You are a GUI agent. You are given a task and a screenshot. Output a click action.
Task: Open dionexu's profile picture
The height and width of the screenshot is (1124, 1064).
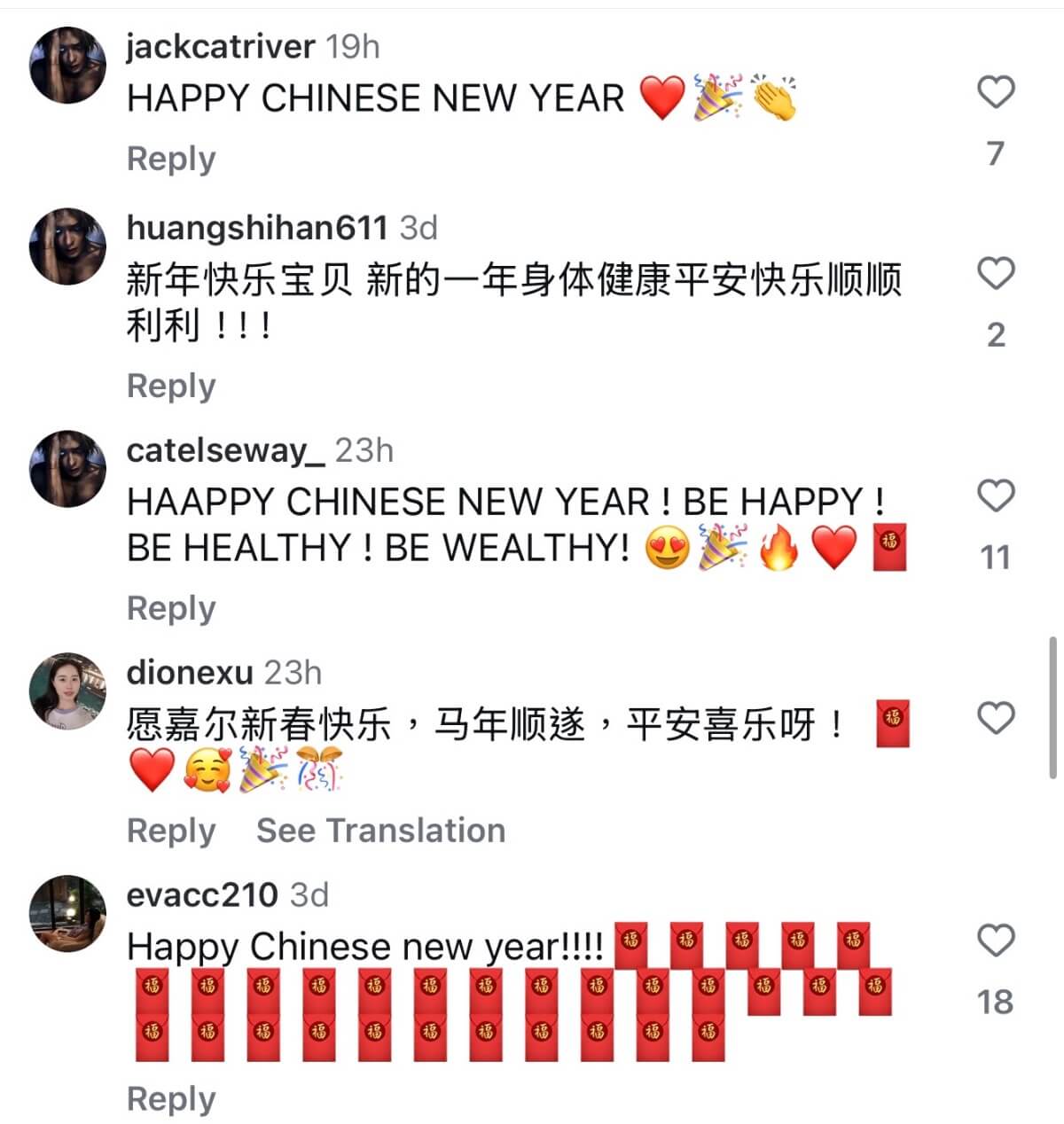67,691
